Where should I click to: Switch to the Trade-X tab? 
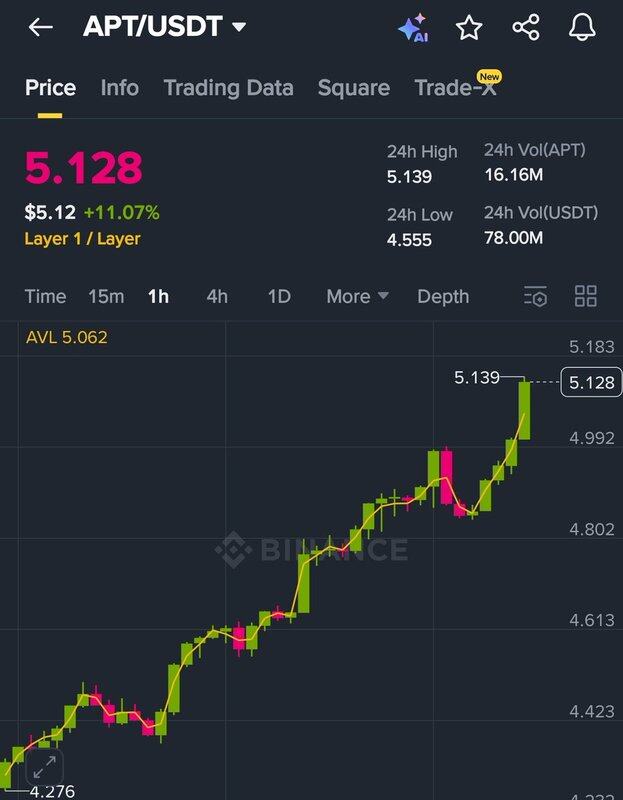455,88
